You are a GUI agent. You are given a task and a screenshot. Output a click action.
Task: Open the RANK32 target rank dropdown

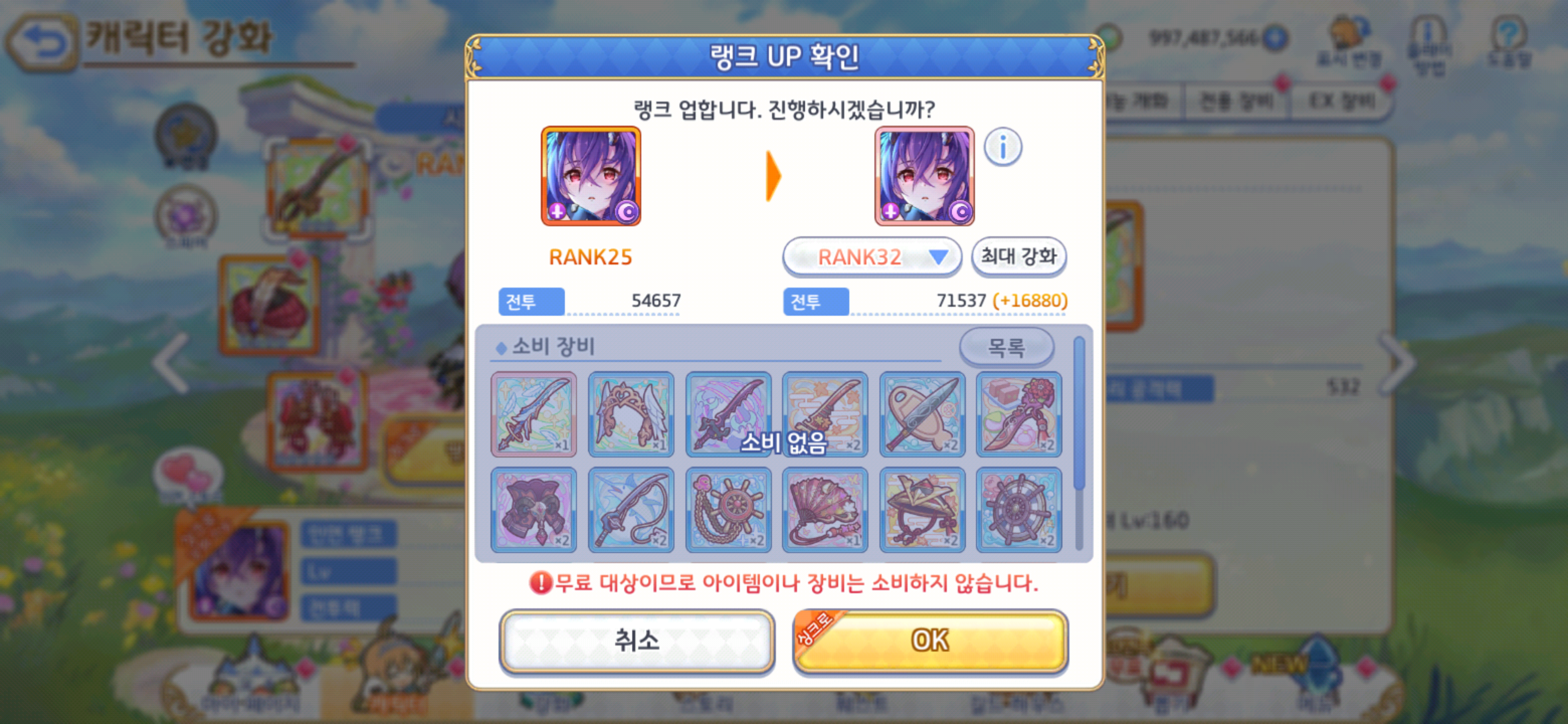tap(871, 257)
